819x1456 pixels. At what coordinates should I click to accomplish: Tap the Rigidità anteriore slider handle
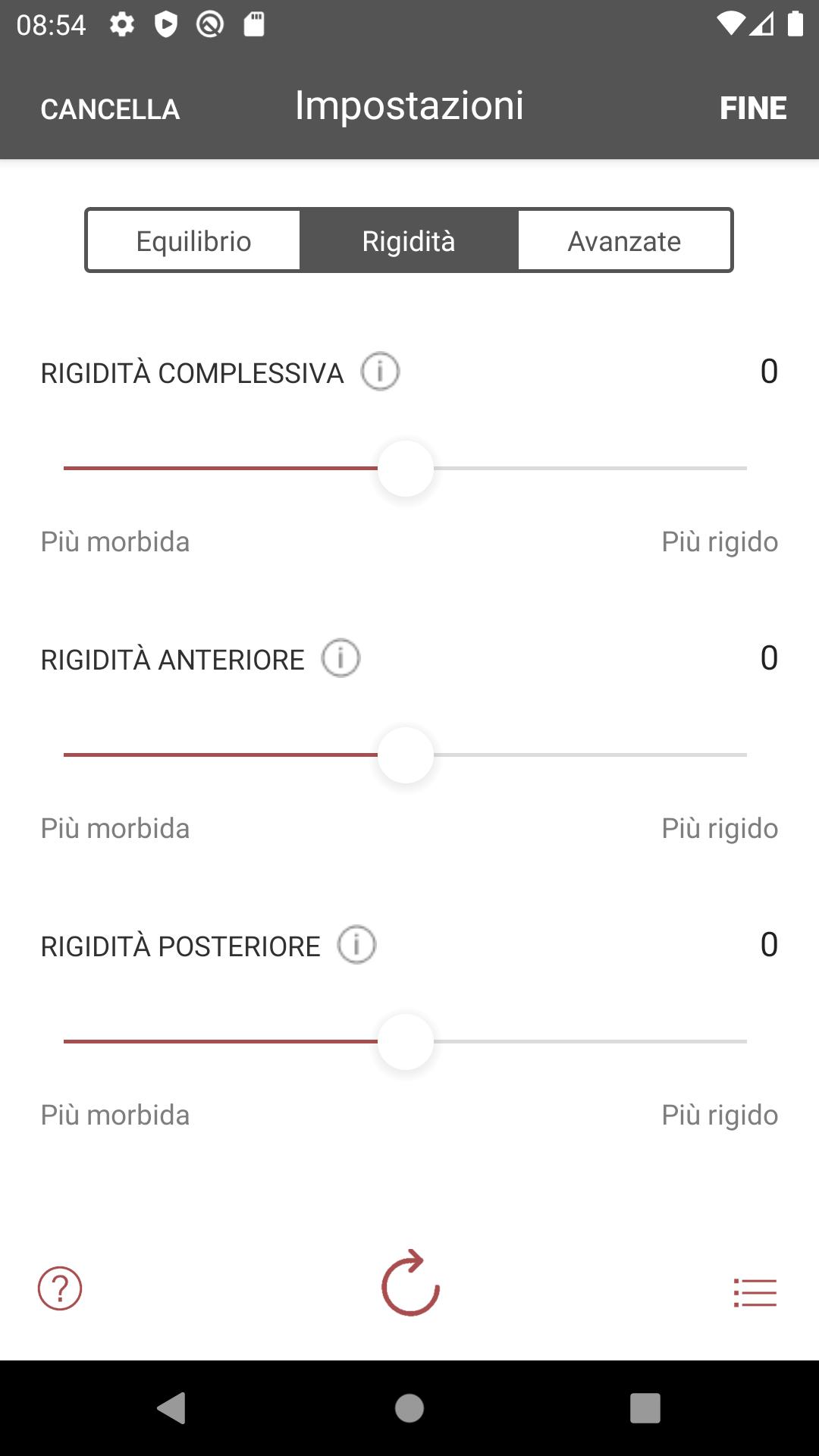(x=406, y=755)
